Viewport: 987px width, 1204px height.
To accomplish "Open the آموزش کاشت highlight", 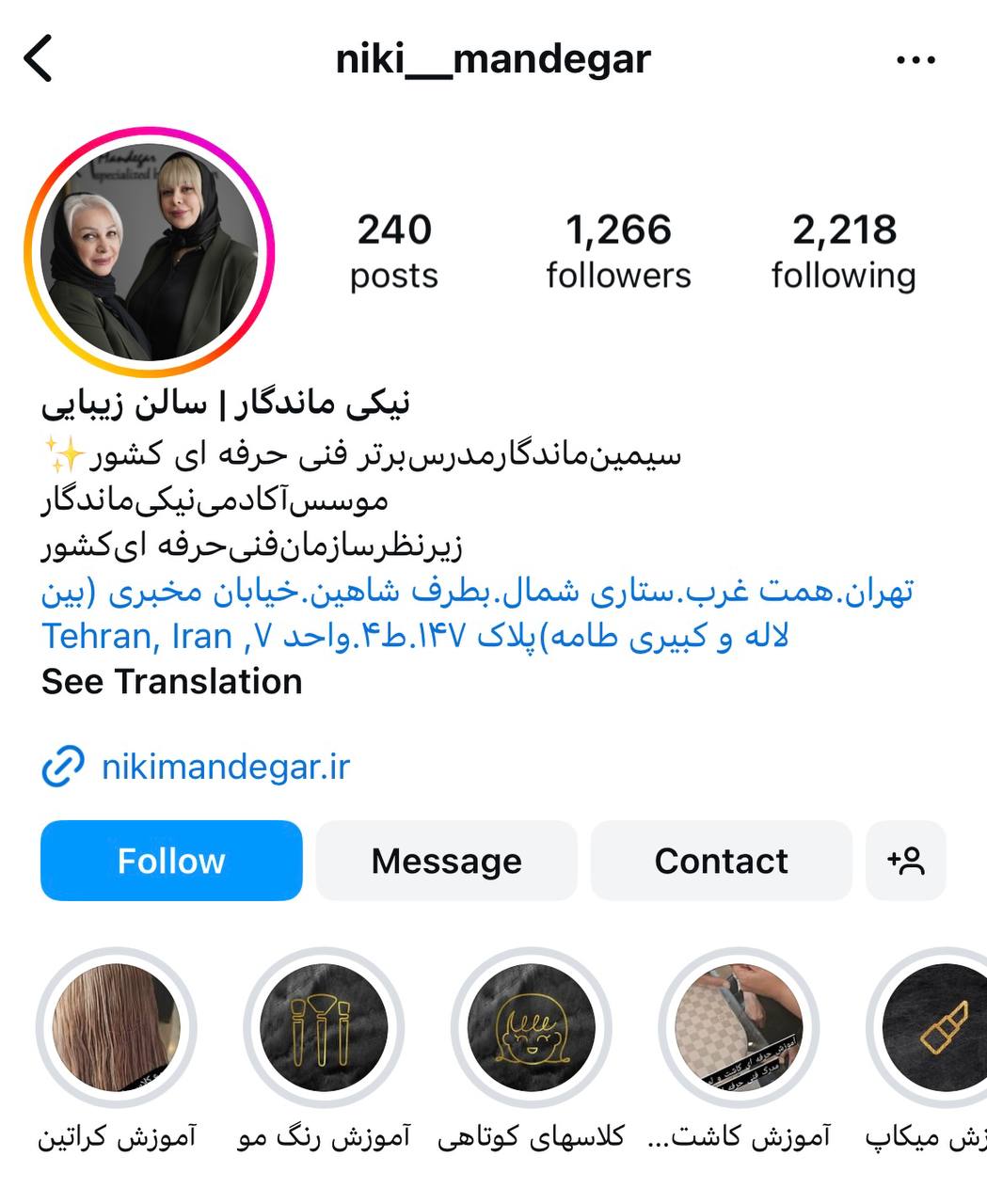I will pyautogui.click(x=739, y=1027).
